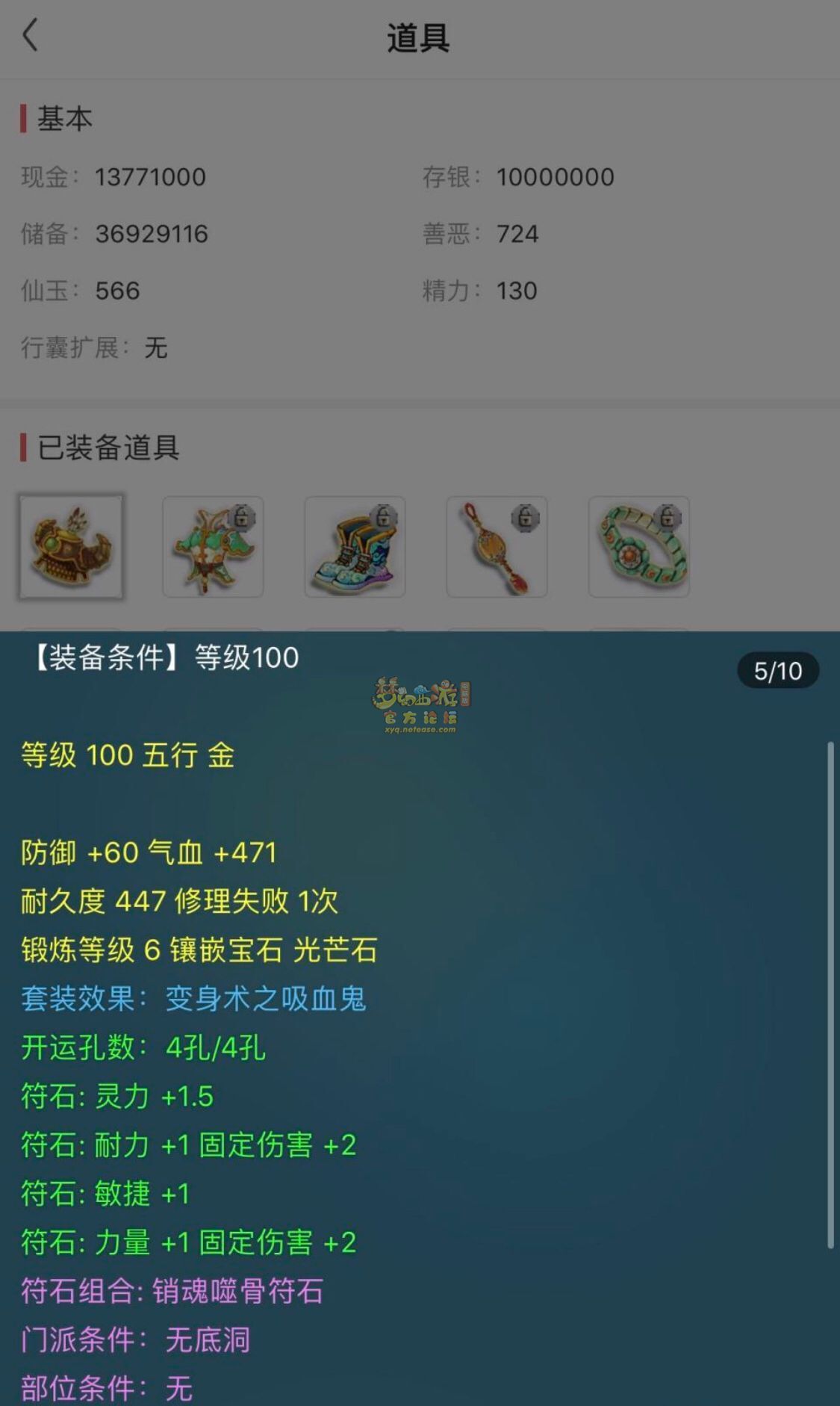View the equipped boots item
The width and height of the screenshot is (840, 1406).
point(355,547)
